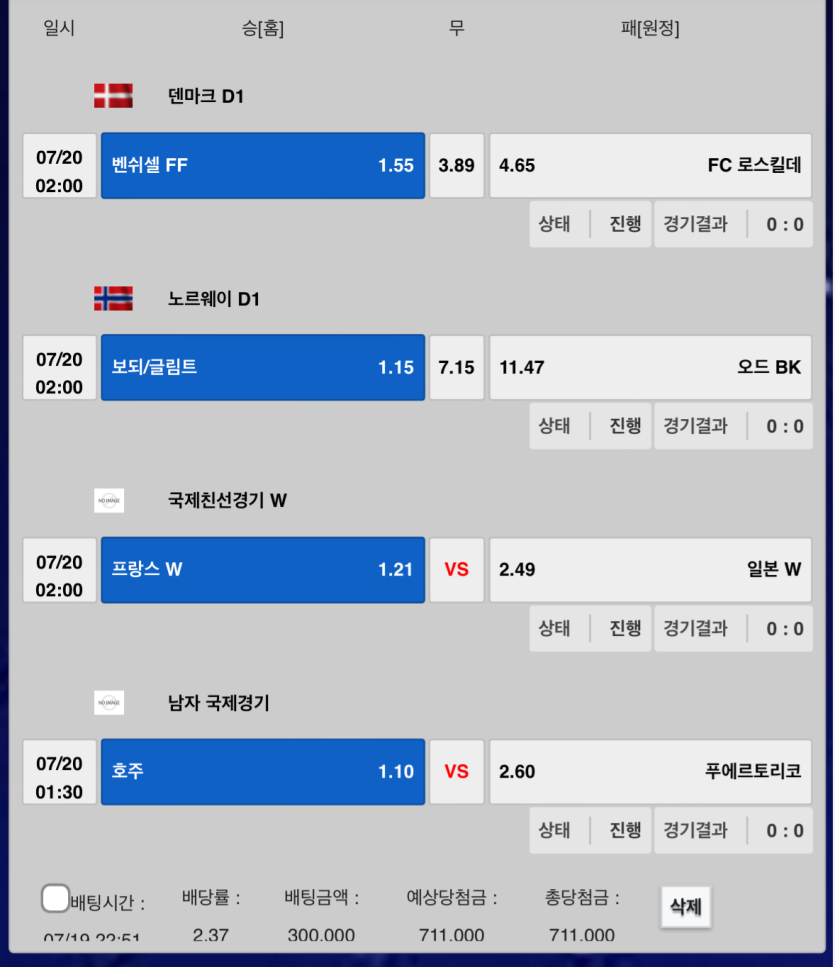Choose 오드 BK away odds 11.47
Image resolution: width=835 pixels, height=967 pixels.
click(x=650, y=367)
